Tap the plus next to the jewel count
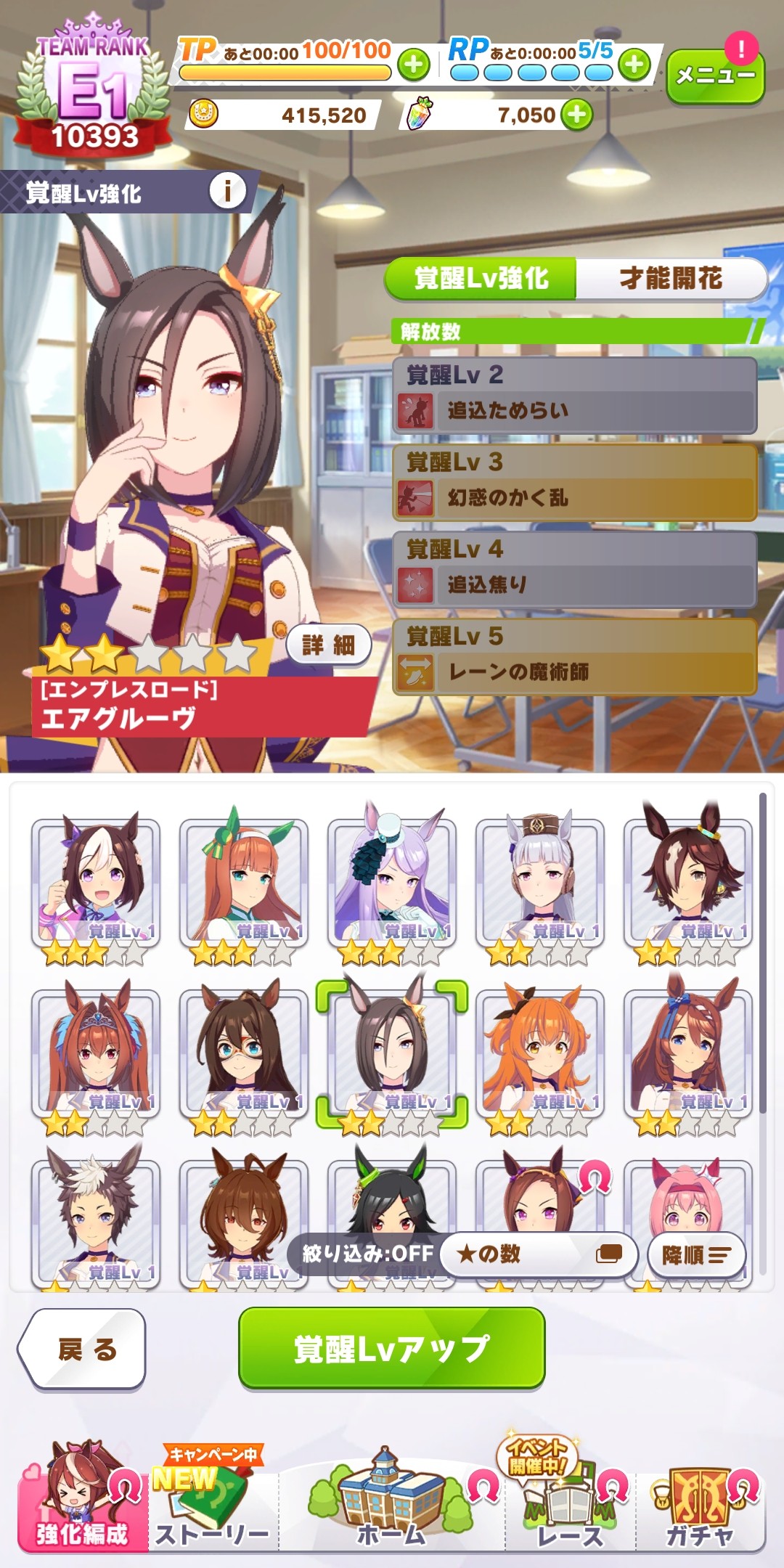 click(x=577, y=113)
